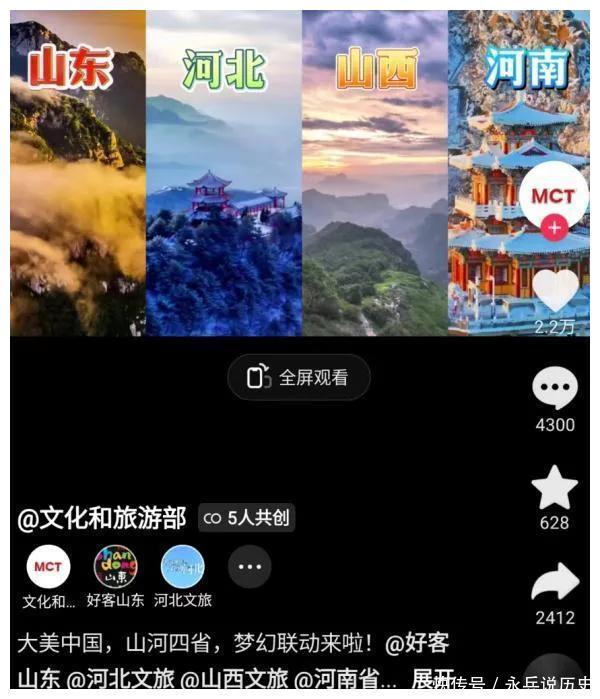Screen dimensions: 600x699
Task: Share the video via the arrow icon
Action: coord(555,582)
